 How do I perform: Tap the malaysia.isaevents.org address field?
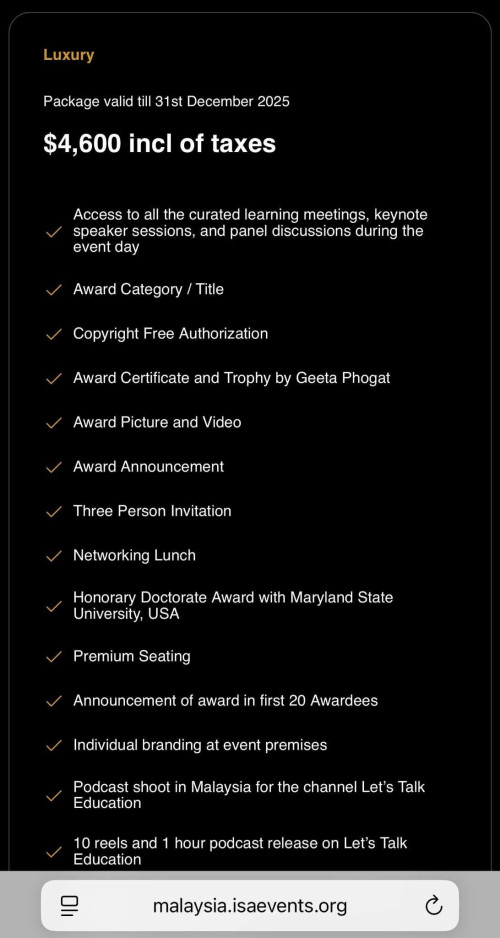pyautogui.click(x=249, y=905)
